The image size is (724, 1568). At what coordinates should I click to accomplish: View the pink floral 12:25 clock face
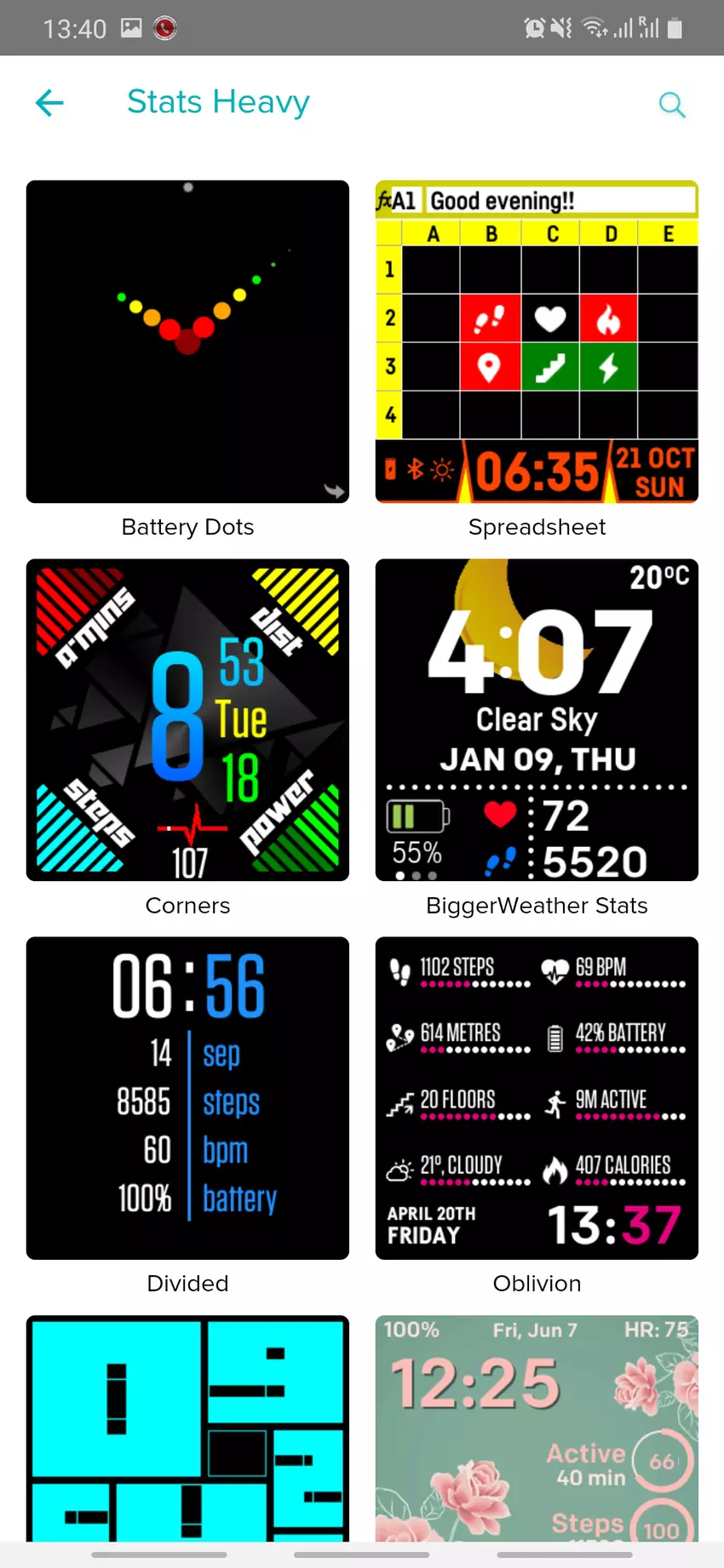[537, 1430]
